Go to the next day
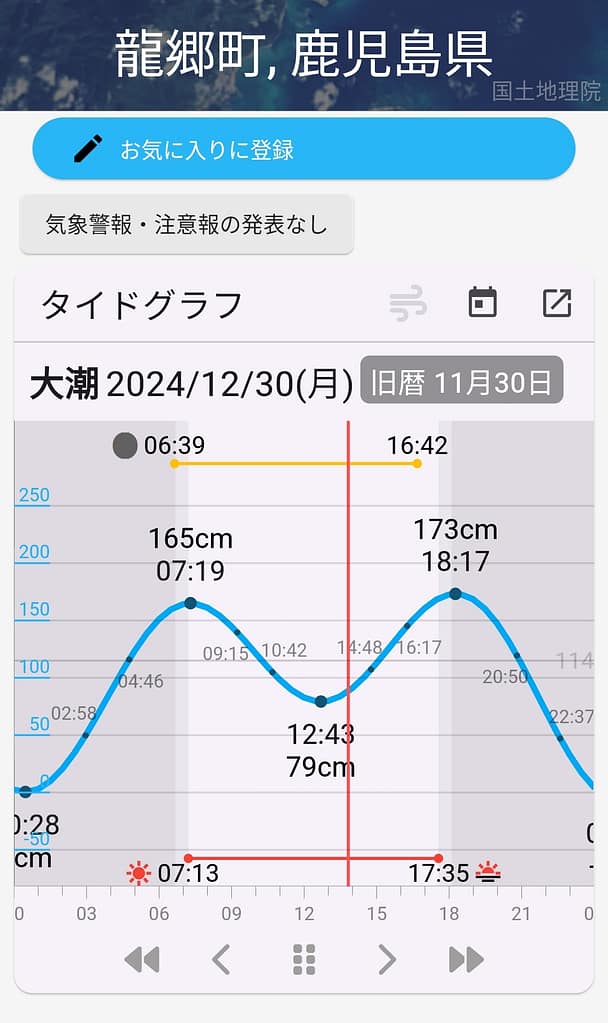 point(387,960)
